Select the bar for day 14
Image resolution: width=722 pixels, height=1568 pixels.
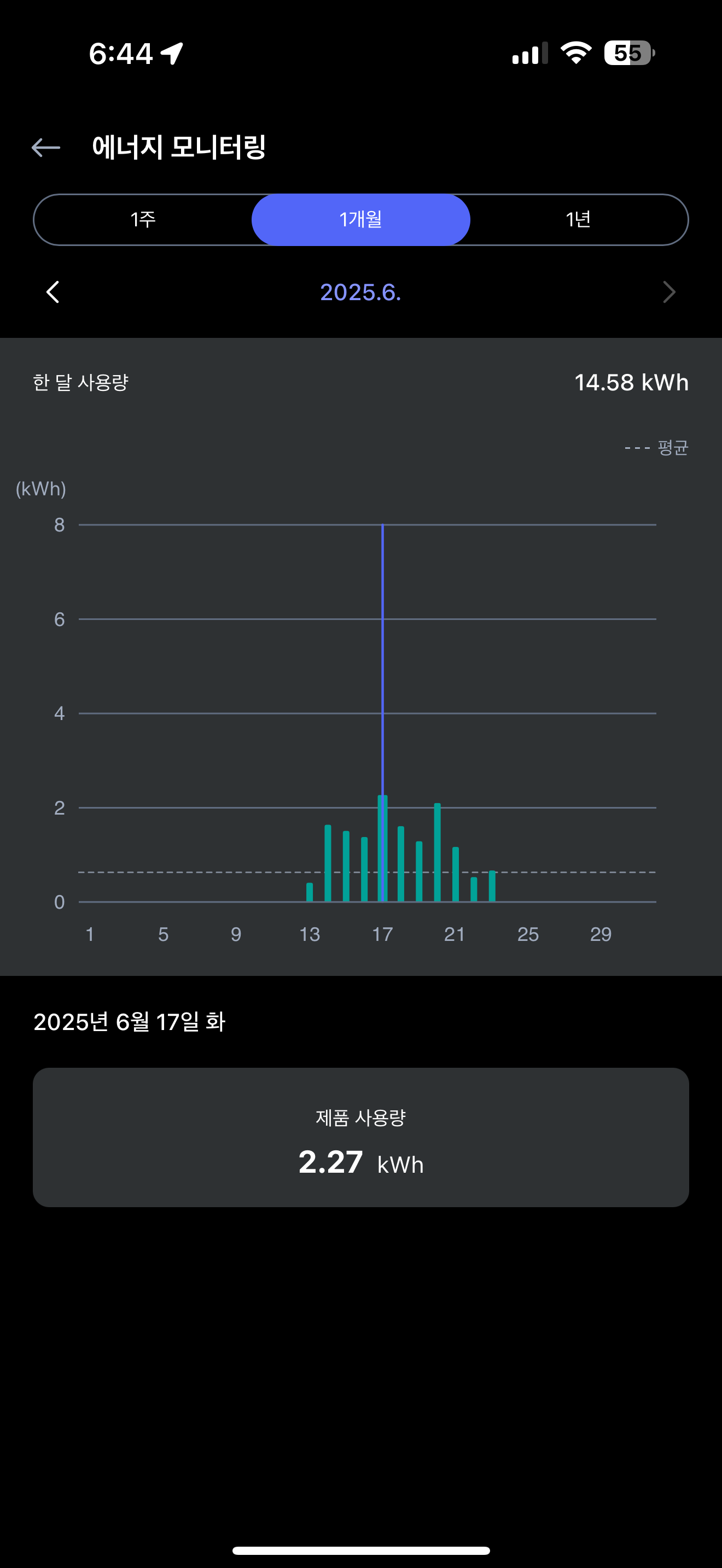328,863
